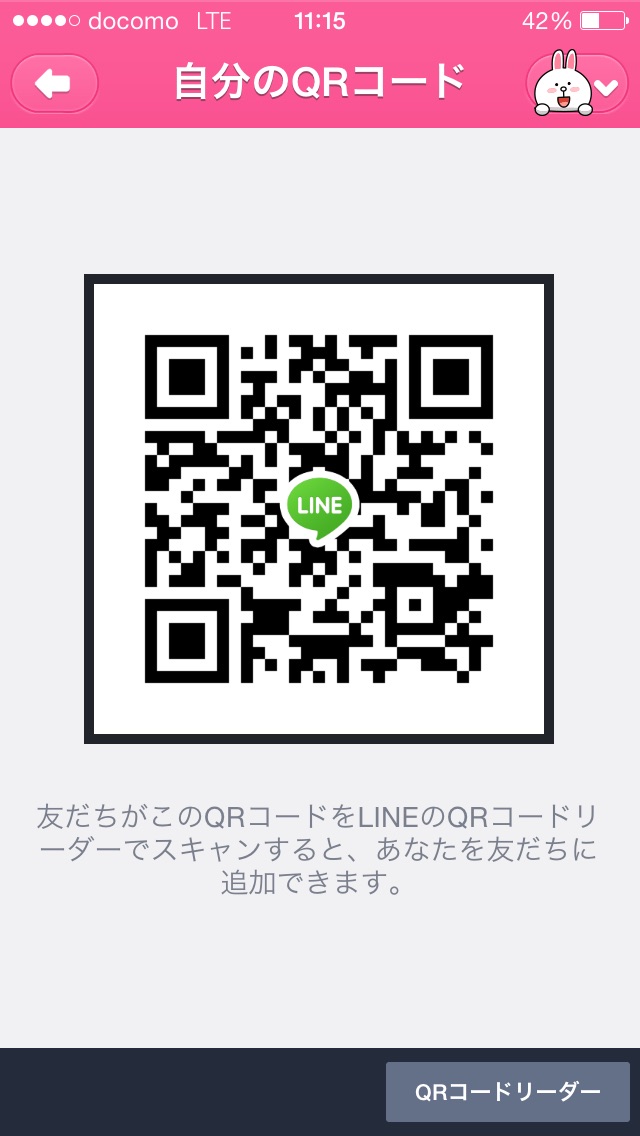Open the bunny dropdown menu

[x=577, y=83]
